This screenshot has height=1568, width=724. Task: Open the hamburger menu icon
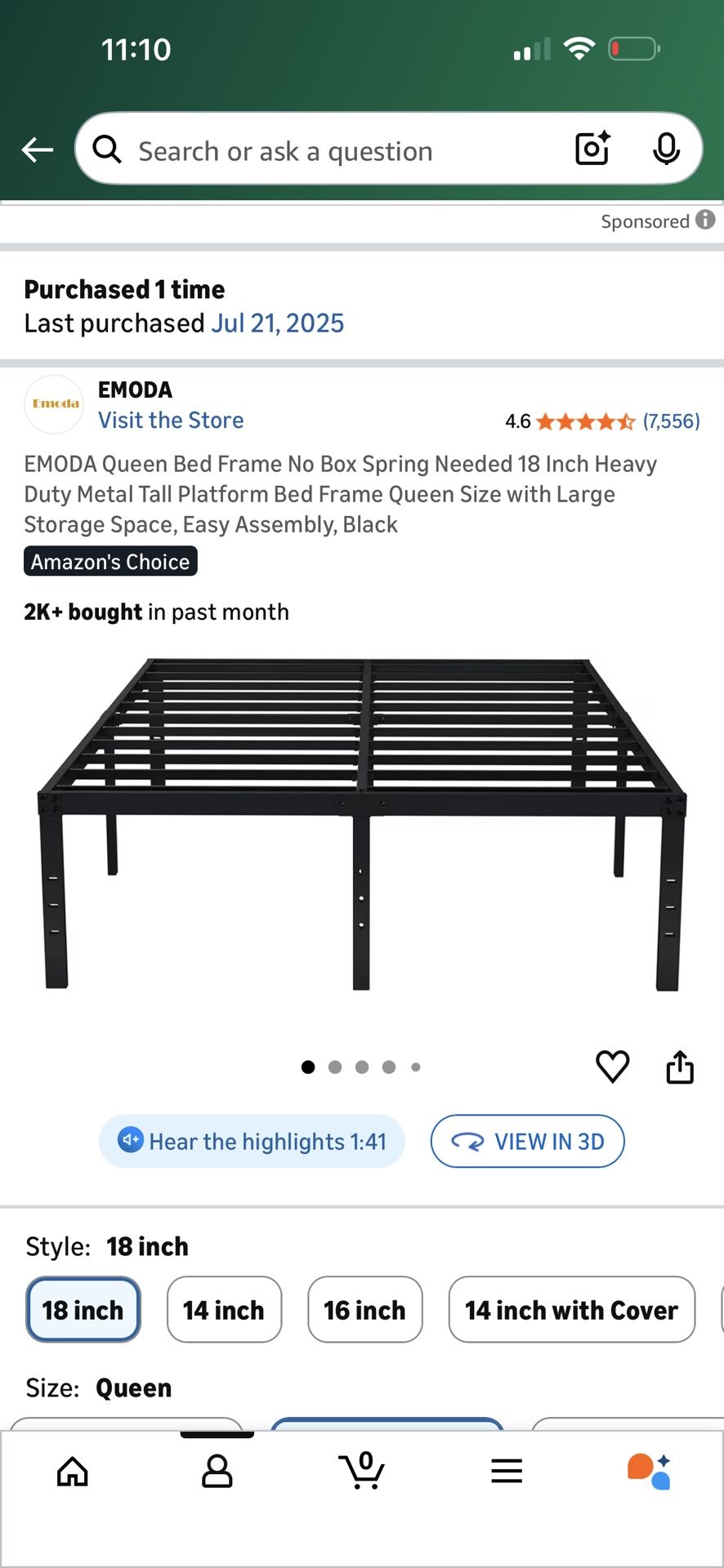506,1470
